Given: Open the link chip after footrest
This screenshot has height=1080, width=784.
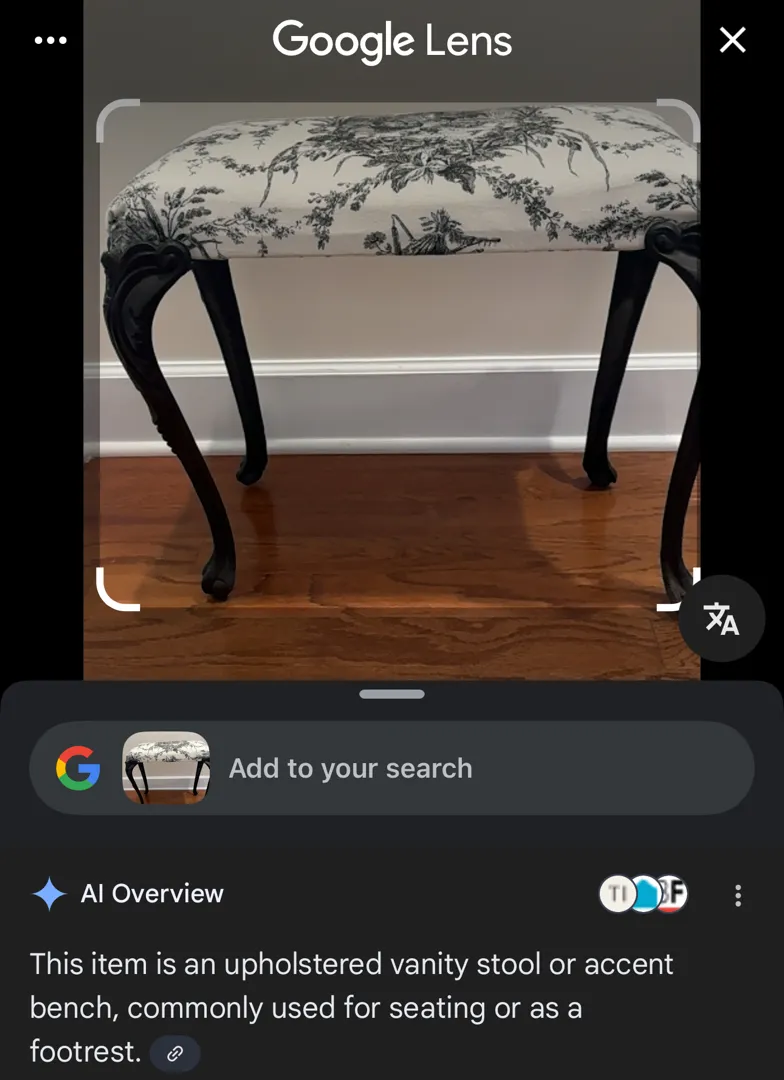Looking at the screenshot, I should pyautogui.click(x=175, y=1053).
